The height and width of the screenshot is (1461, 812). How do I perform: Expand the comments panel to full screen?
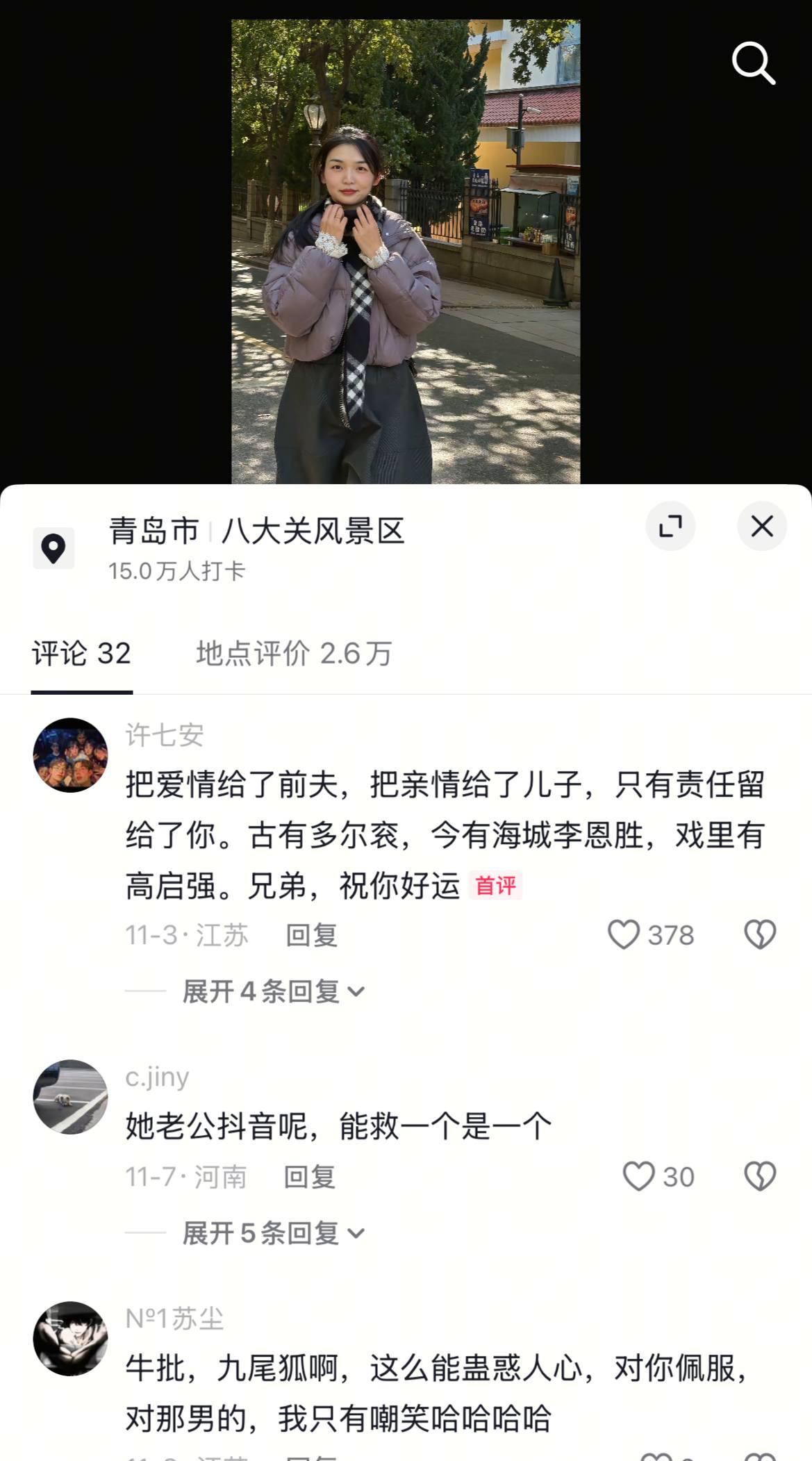pyautogui.click(x=670, y=526)
